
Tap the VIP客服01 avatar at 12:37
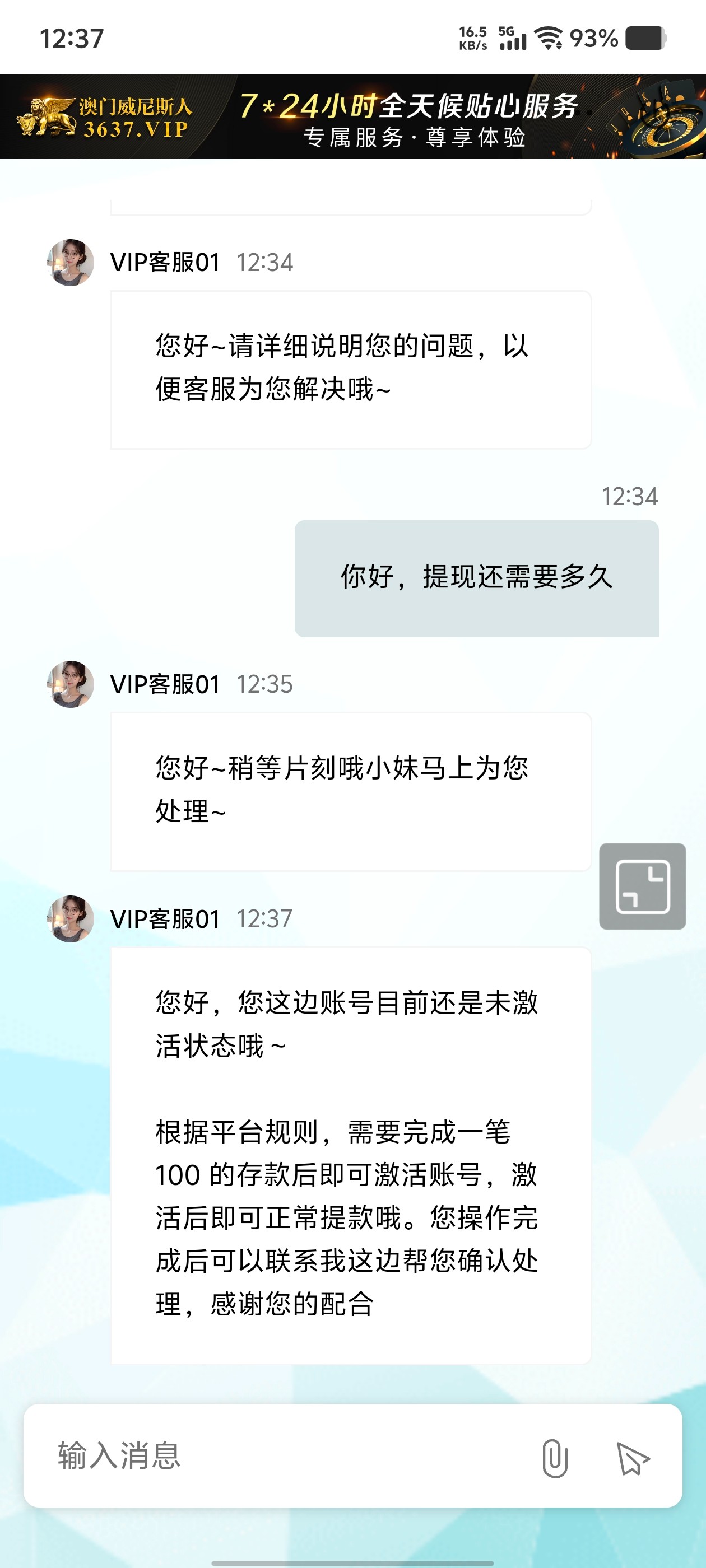(69, 919)
